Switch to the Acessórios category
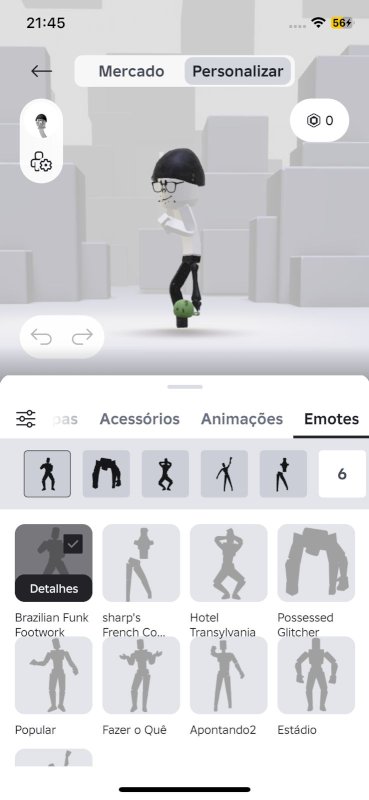Image resolution: width=369 pixels, height=800 pixels. (139, 419)
